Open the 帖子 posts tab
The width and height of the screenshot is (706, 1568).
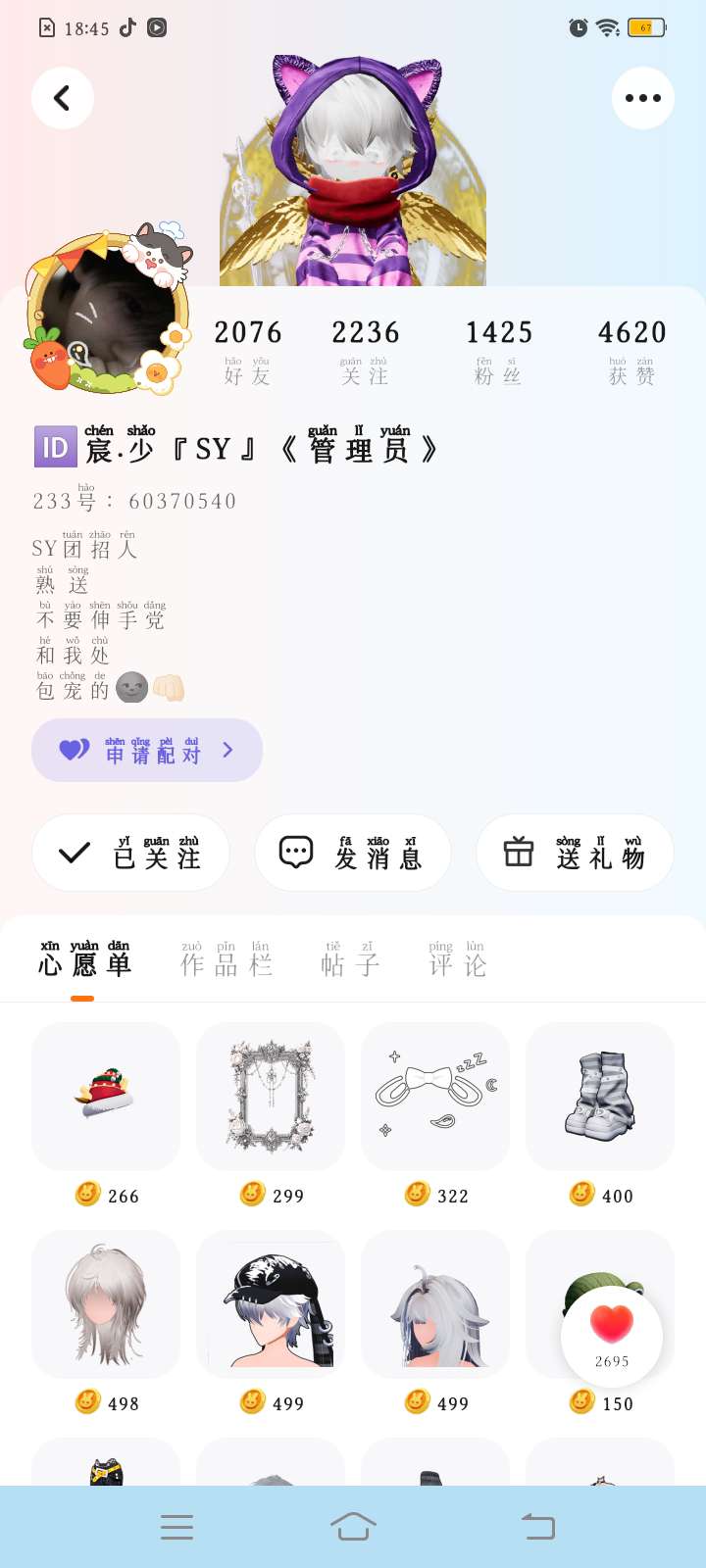[349, 961]
